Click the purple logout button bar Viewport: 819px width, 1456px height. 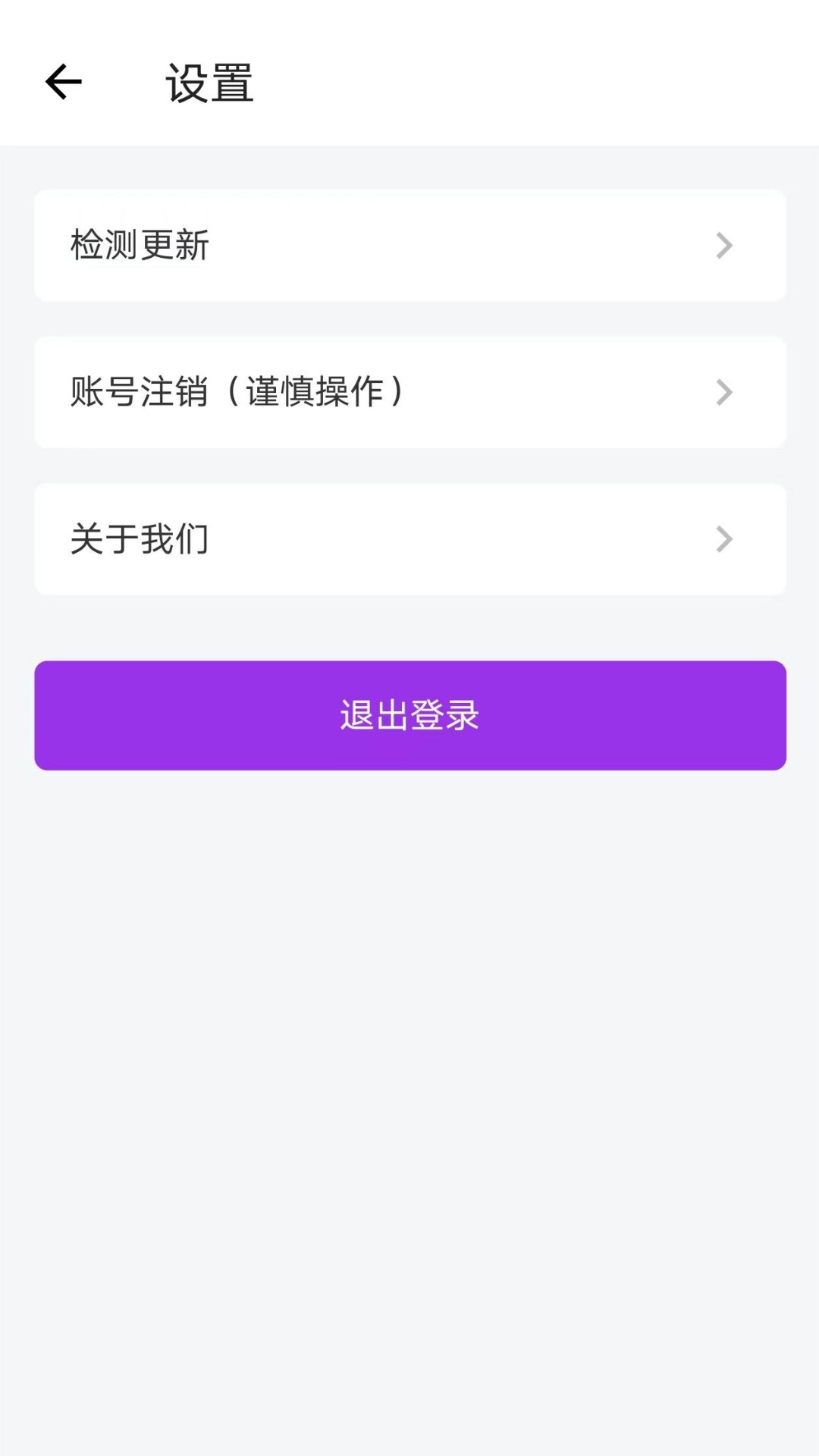pos(409,714)
